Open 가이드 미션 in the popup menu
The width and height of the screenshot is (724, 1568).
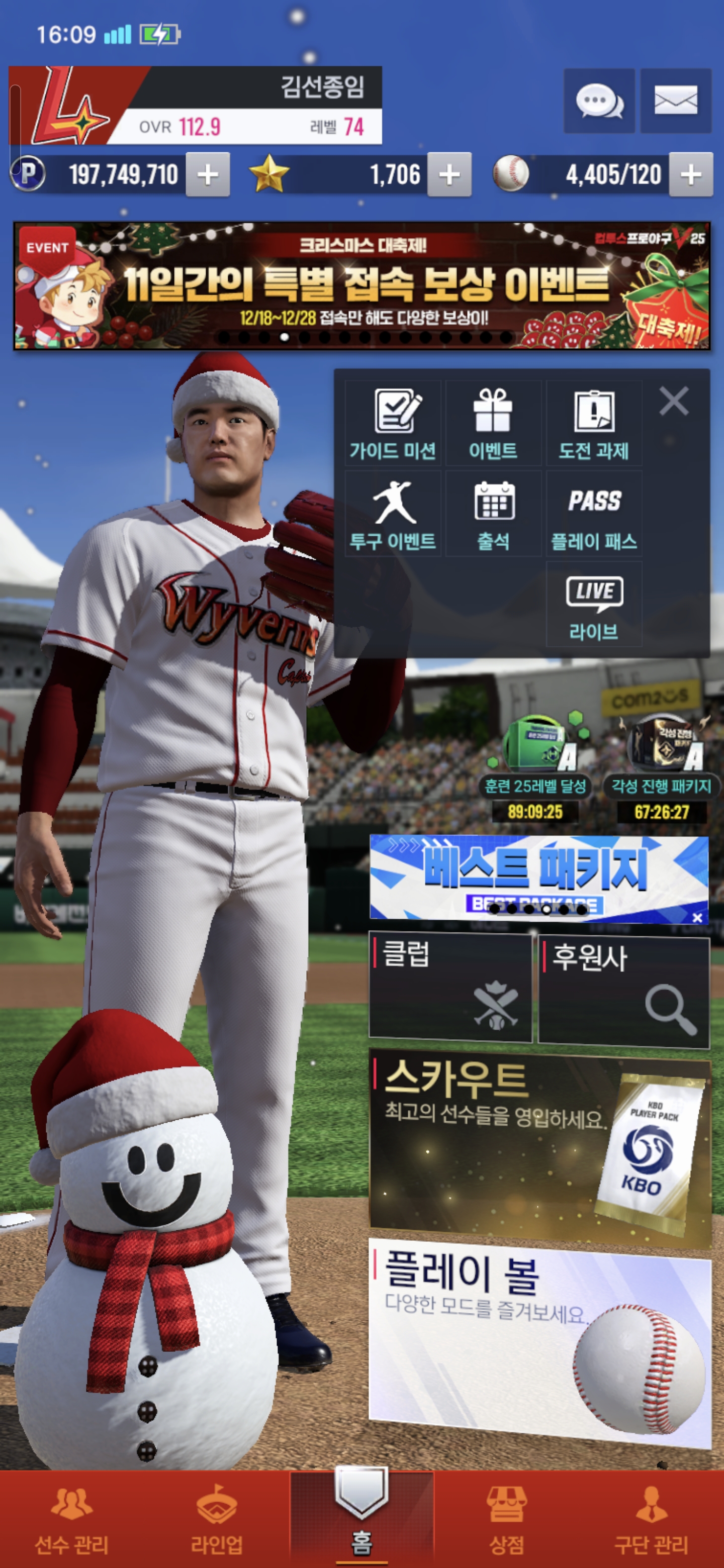pos(393,424)
